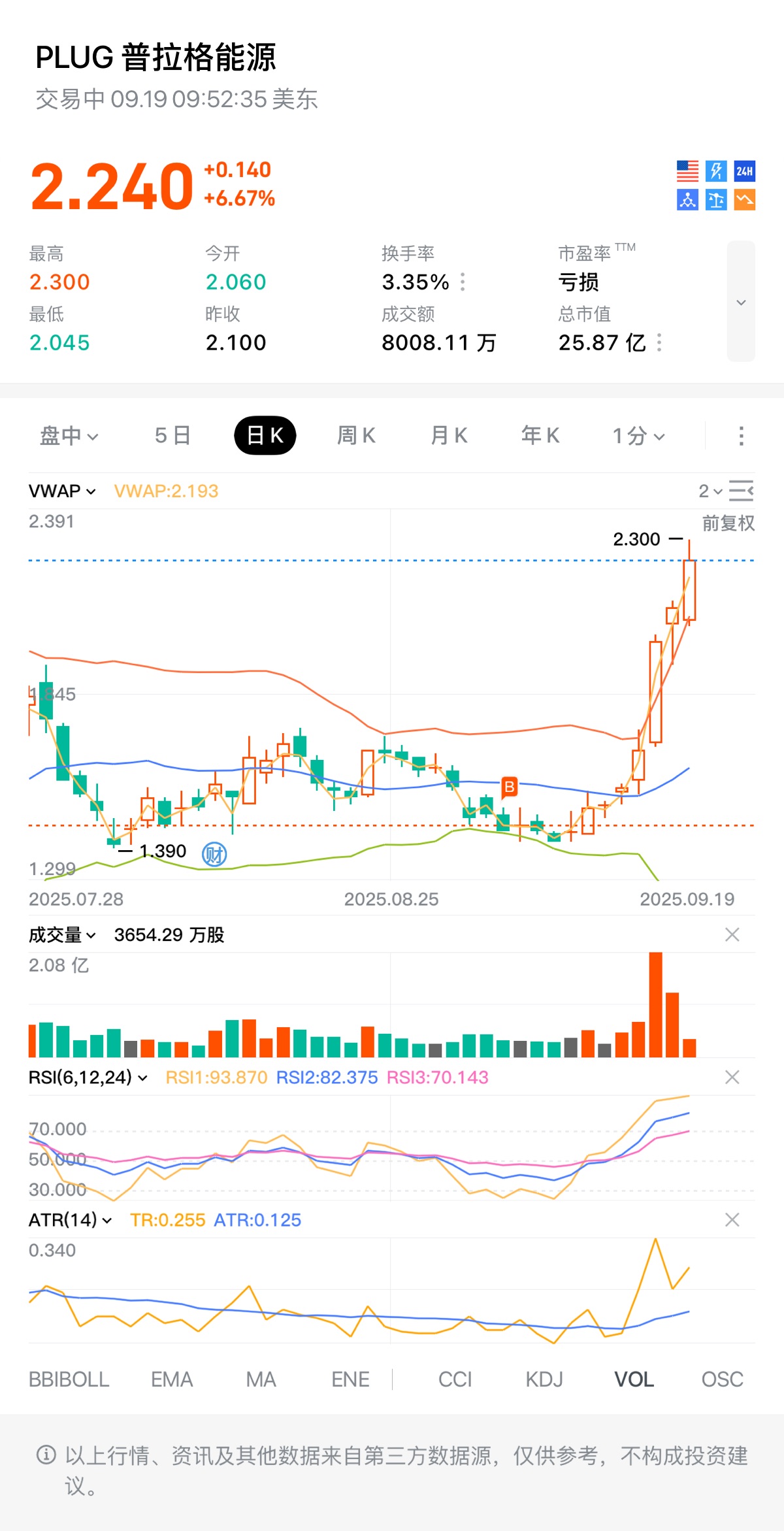Open the 盘中 intraday dropdown

click(x=69, y=436)
